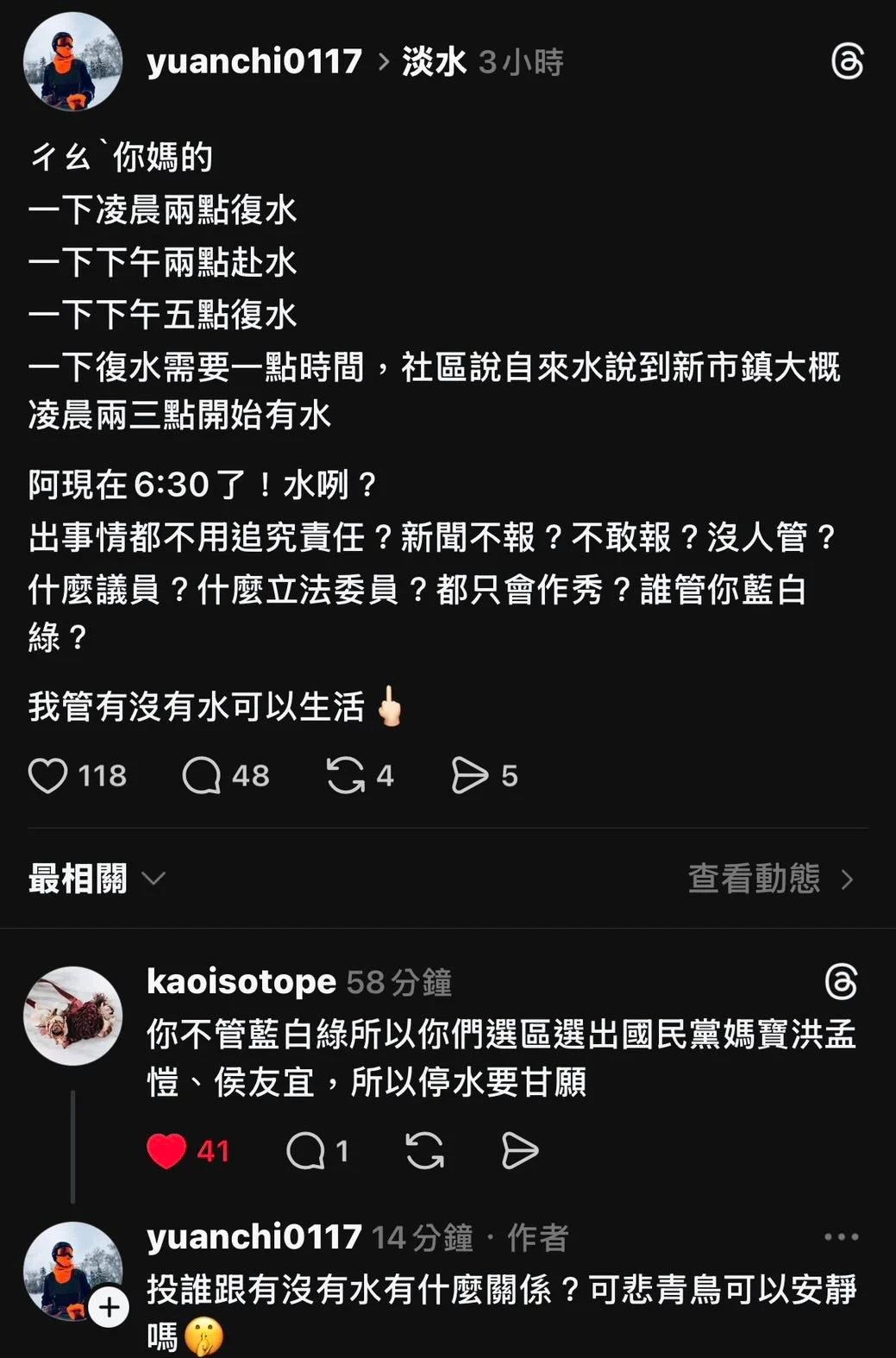Image resolution: width=896 pixels, height=1358 pixels.
Task: Open the Threads icon beside the main post
Action: pos(847,62)
